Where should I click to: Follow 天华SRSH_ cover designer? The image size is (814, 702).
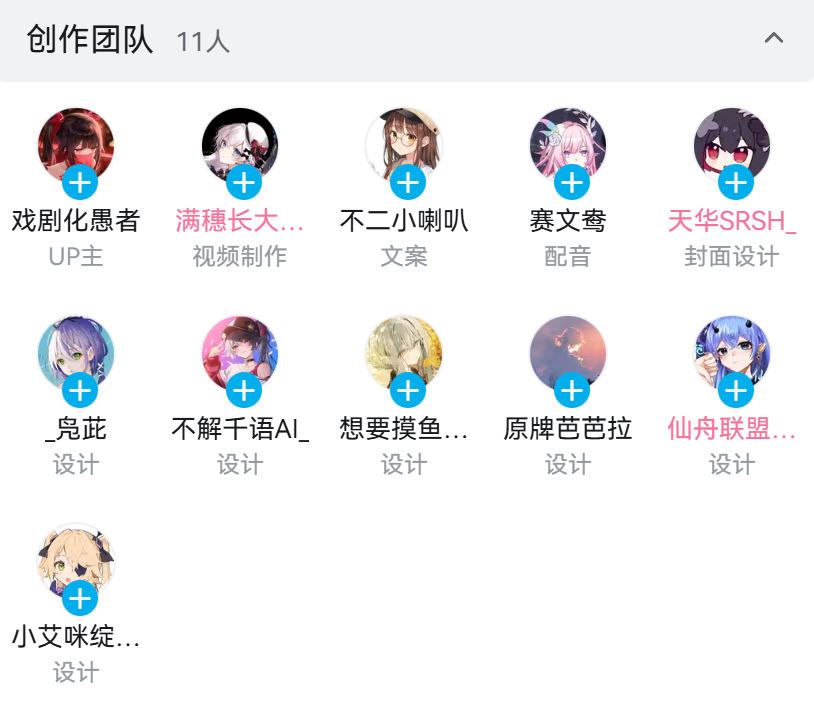pyautogui.click(x=736, y=183)
